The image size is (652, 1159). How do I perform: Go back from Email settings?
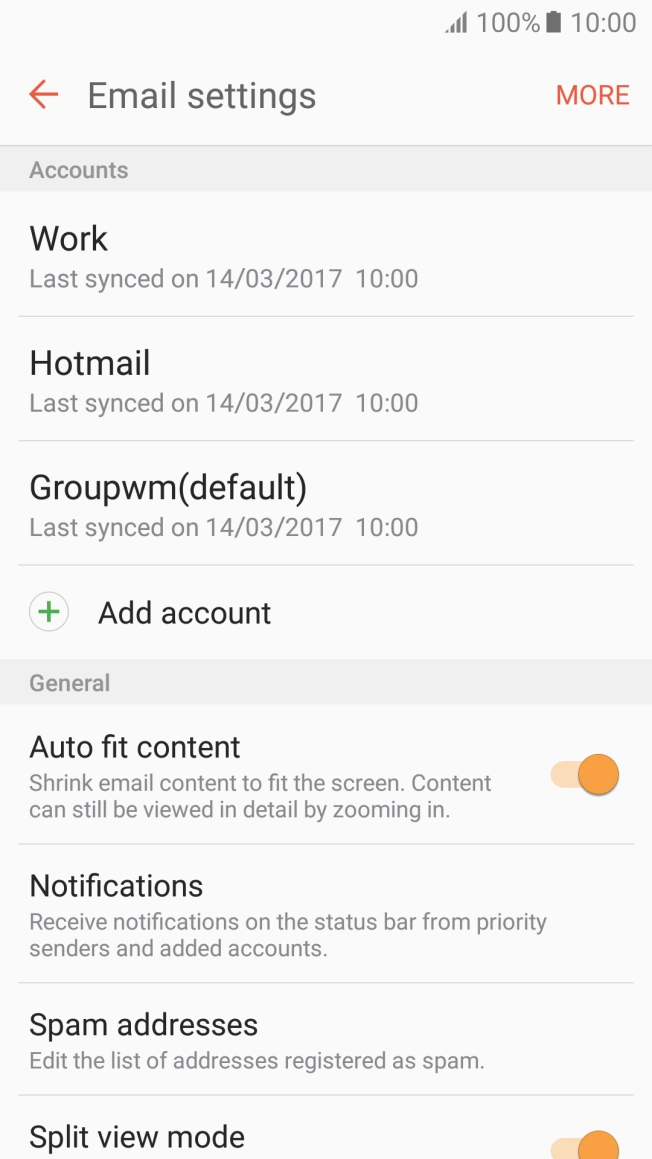point(44,95)
